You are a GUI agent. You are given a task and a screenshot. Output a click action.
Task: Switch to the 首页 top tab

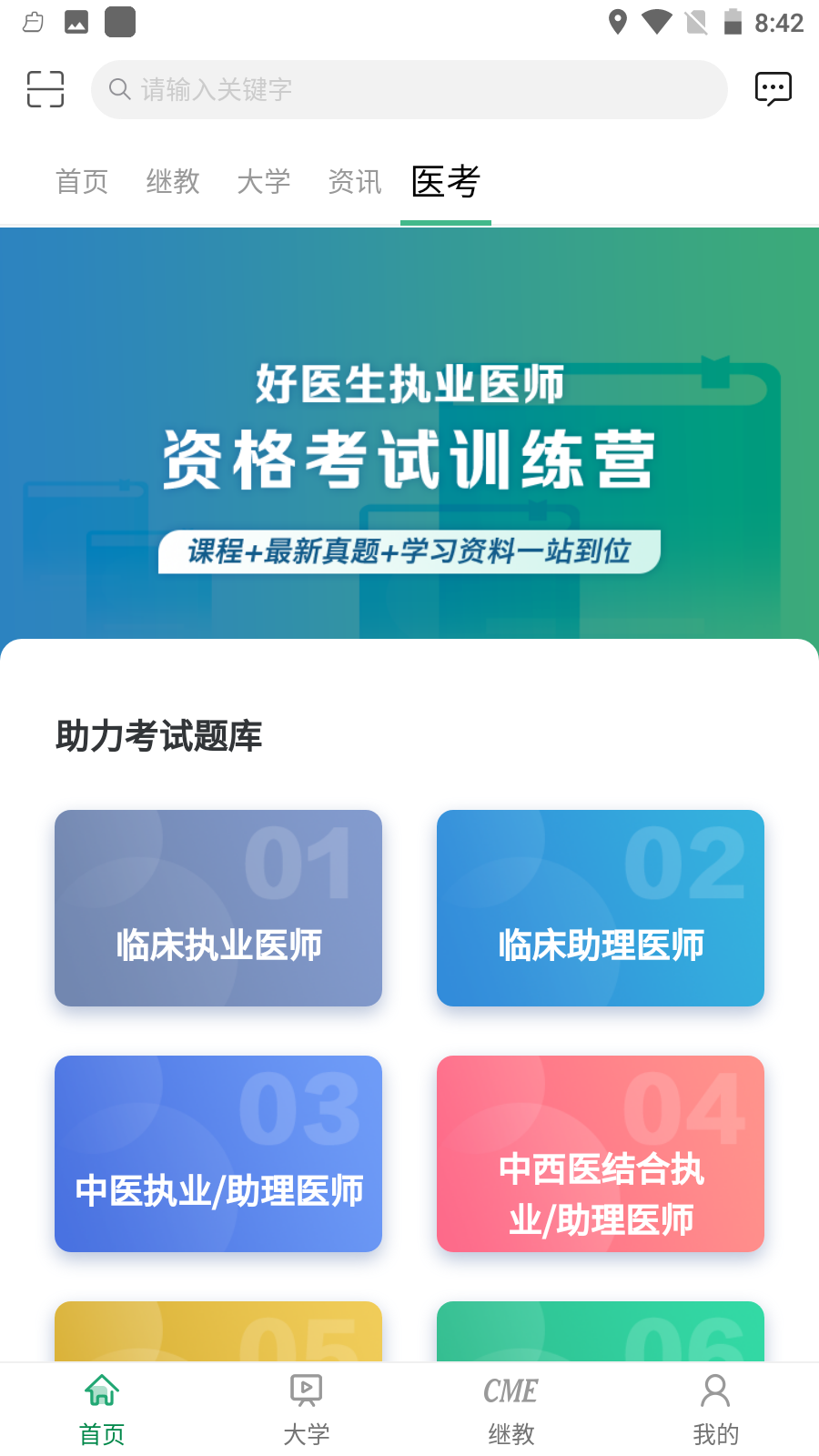point(82,182)
